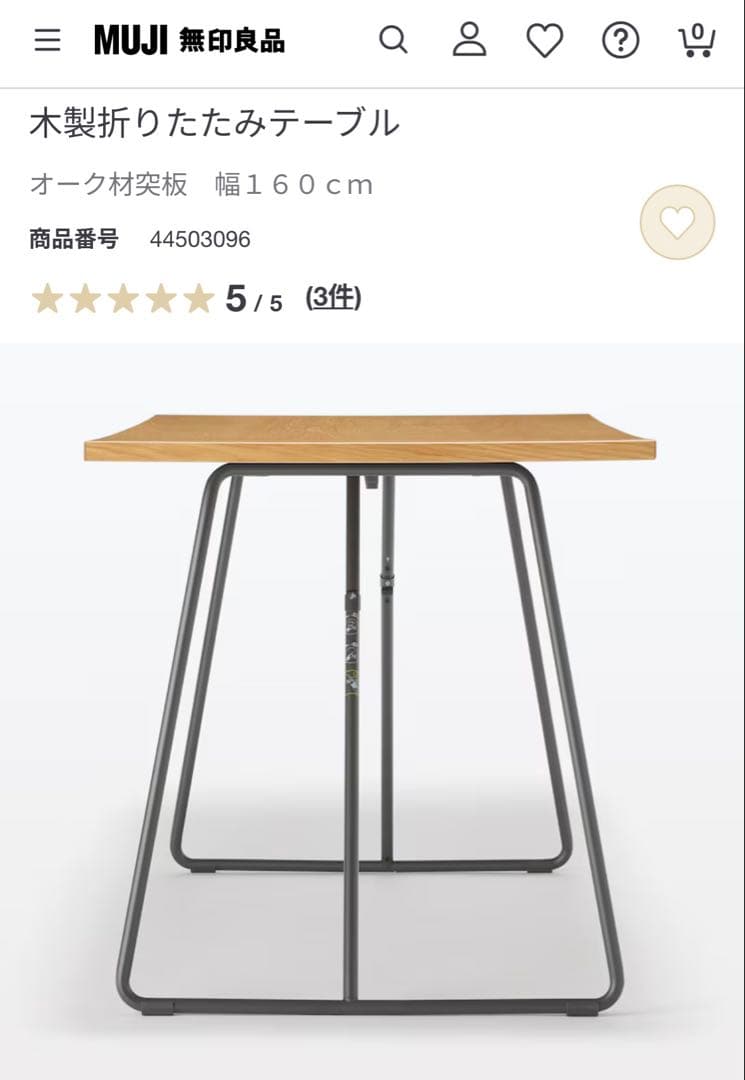The height and width of the screenshot is (1080, 745).
Task: Click the product title 木製折りたたみテーブル
Action: pyautogui.click(x=215, y=123)
